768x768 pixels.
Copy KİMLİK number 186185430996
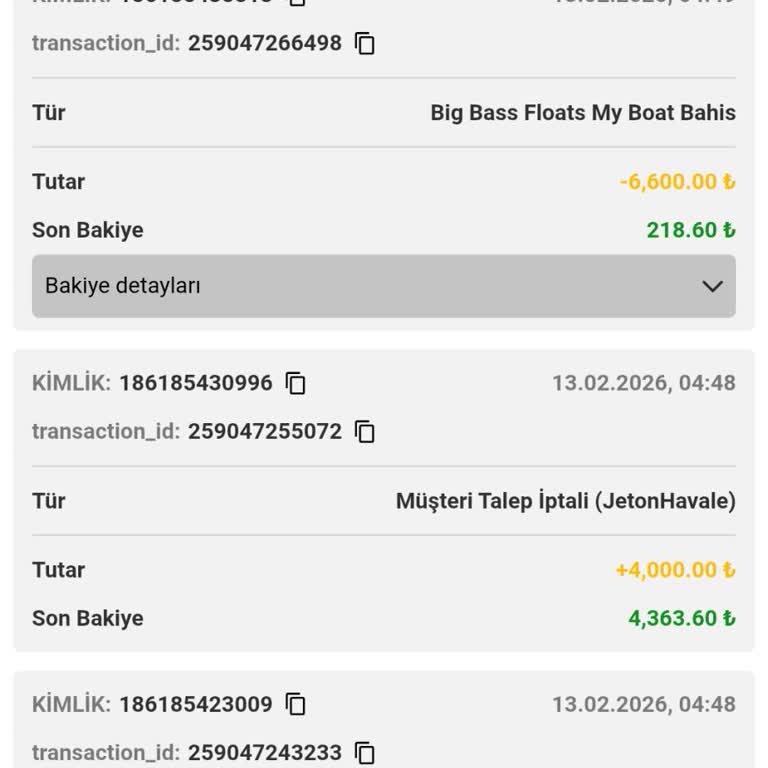296,383
